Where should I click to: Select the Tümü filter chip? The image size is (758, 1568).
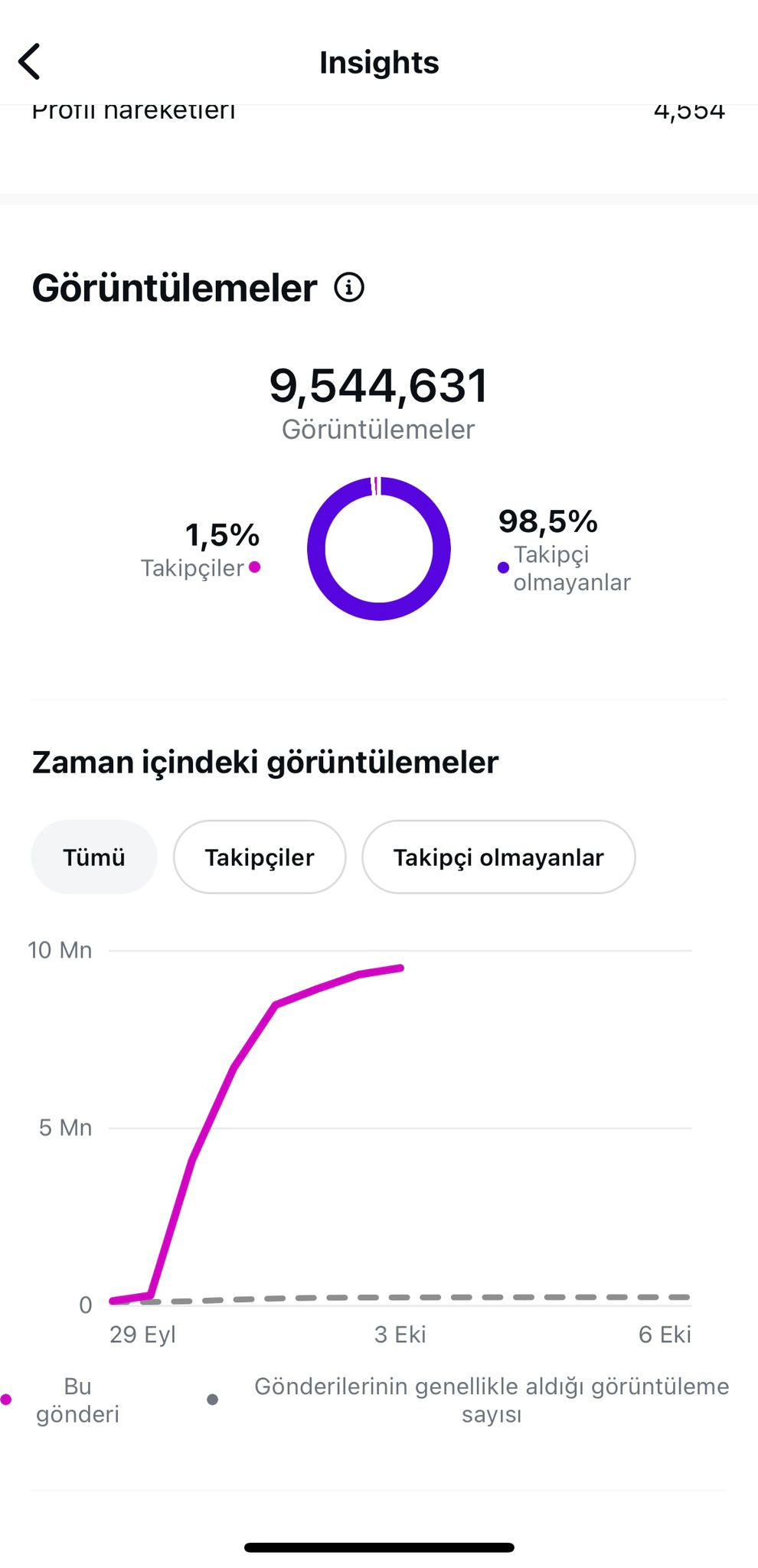coord(94,857)
